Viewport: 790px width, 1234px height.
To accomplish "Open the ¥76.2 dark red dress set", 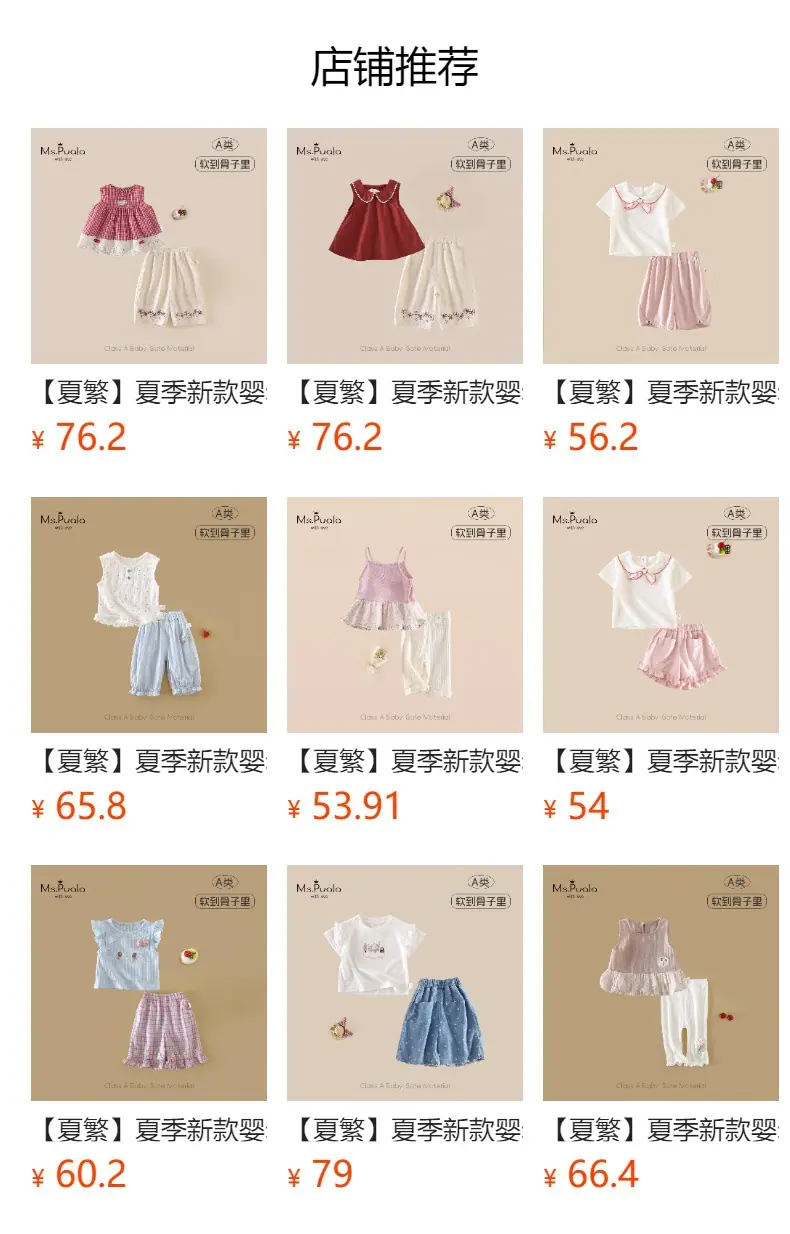I will coord(405,246).
